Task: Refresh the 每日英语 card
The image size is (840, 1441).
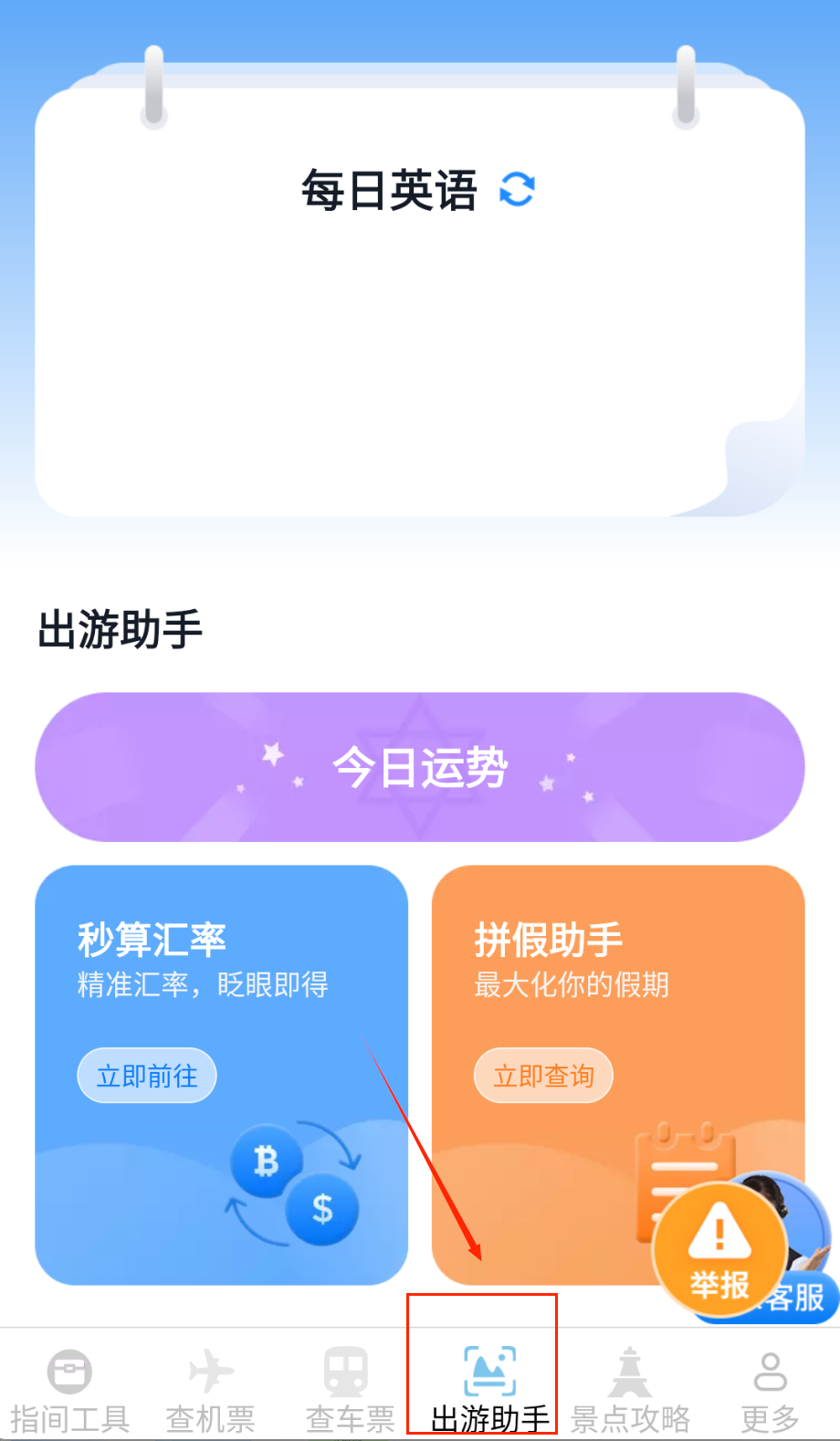Action: [x=517, y=190]
